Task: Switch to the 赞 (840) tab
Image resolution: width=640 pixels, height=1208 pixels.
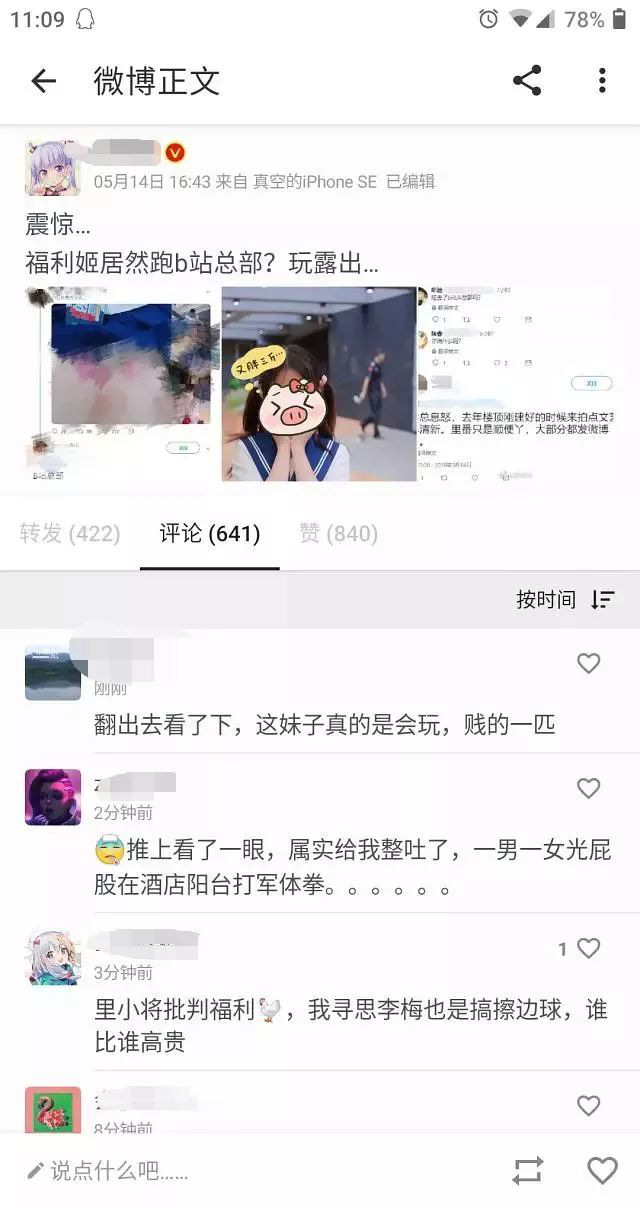Action: [339, 534]
